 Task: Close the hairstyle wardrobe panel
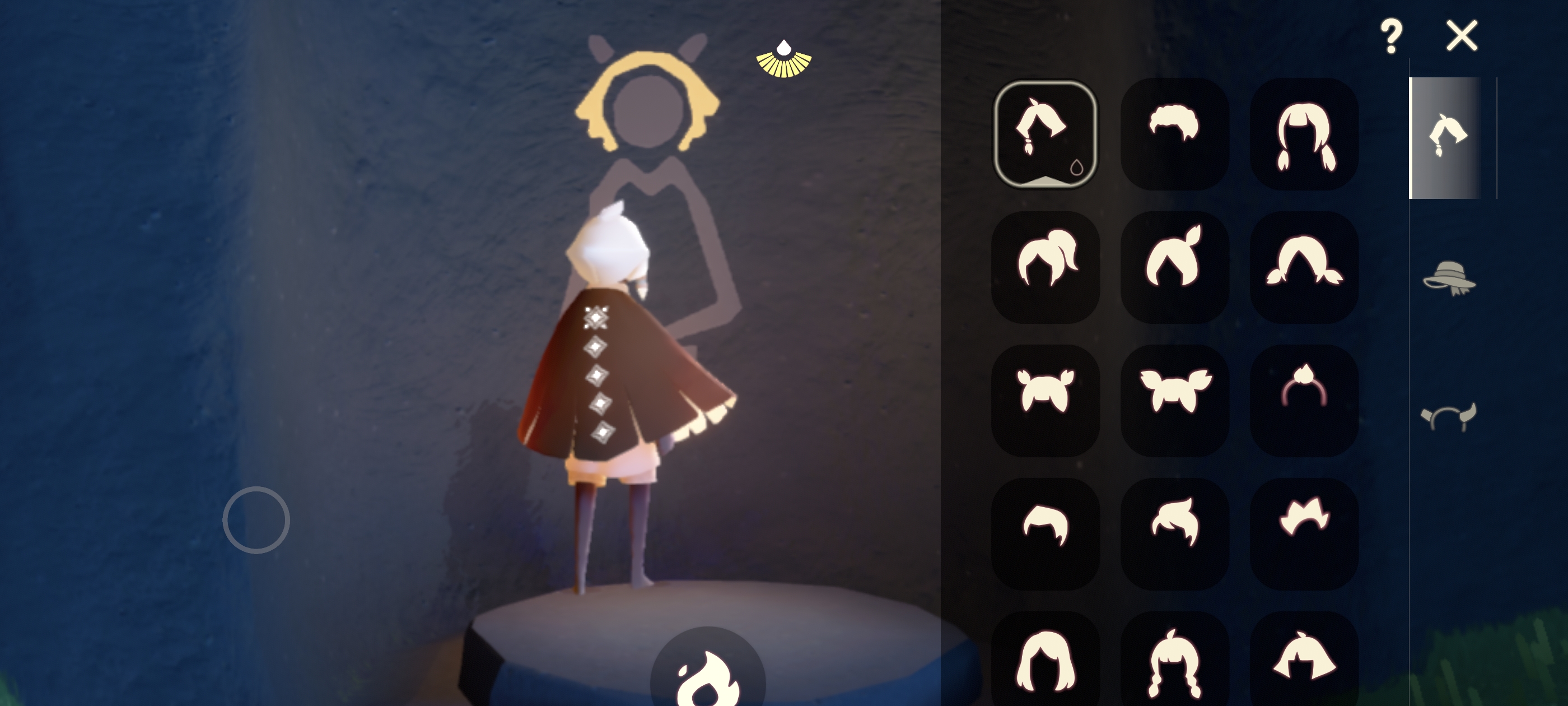1461,35
